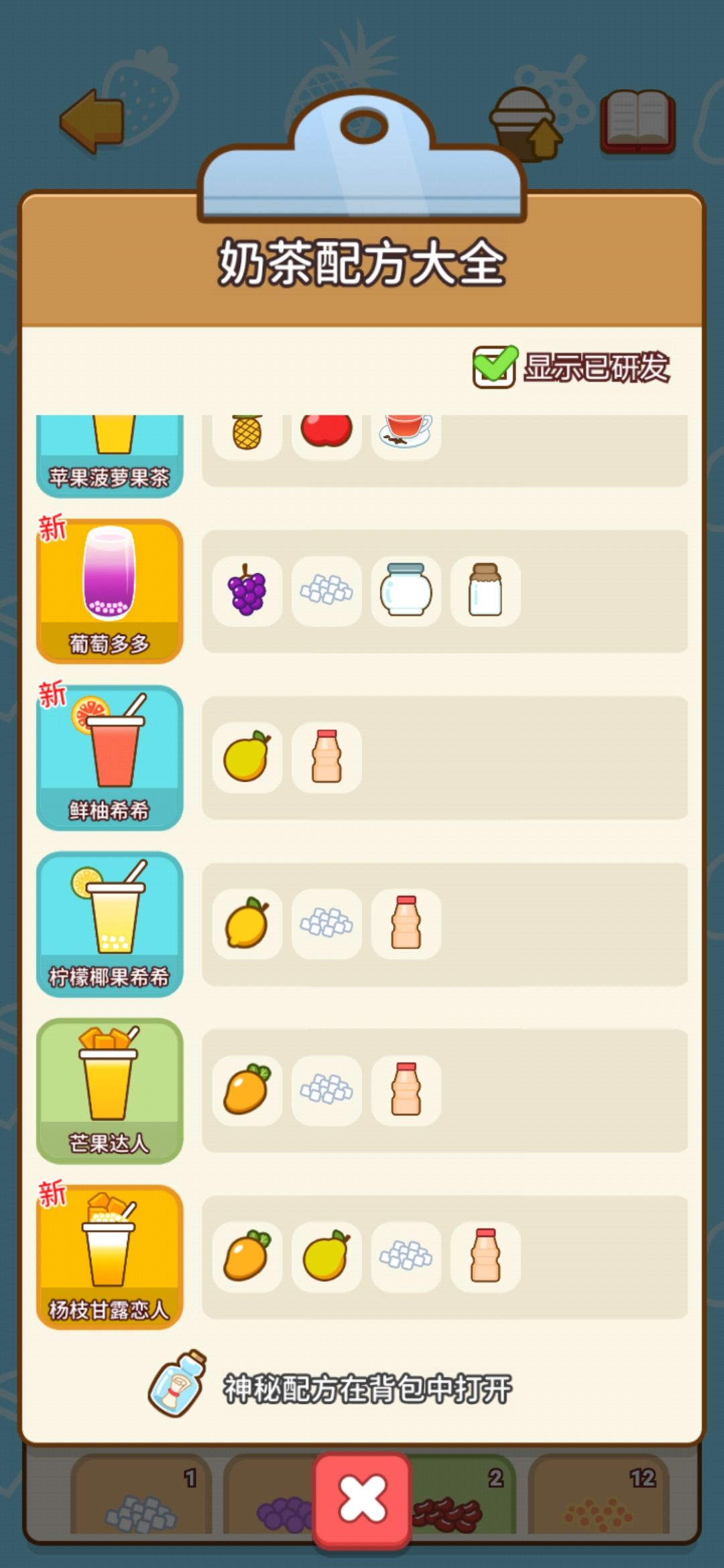Tap the yakult bottle in 鲜柚希希 recipe
Viewport: 724px width, 1568px height.
326,756
